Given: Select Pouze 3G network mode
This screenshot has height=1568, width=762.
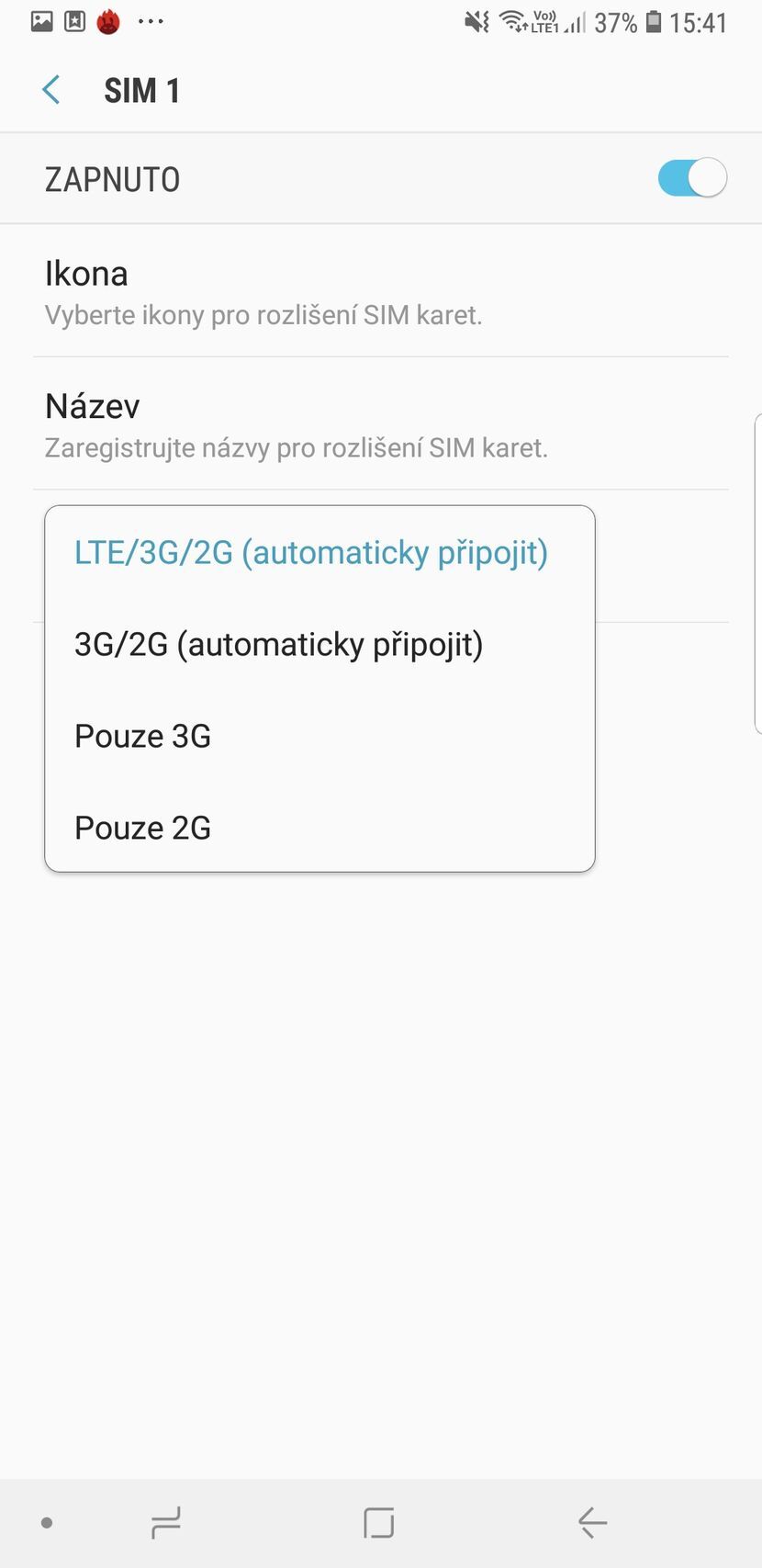Looking at the screenshot, I should click(143, 736).
